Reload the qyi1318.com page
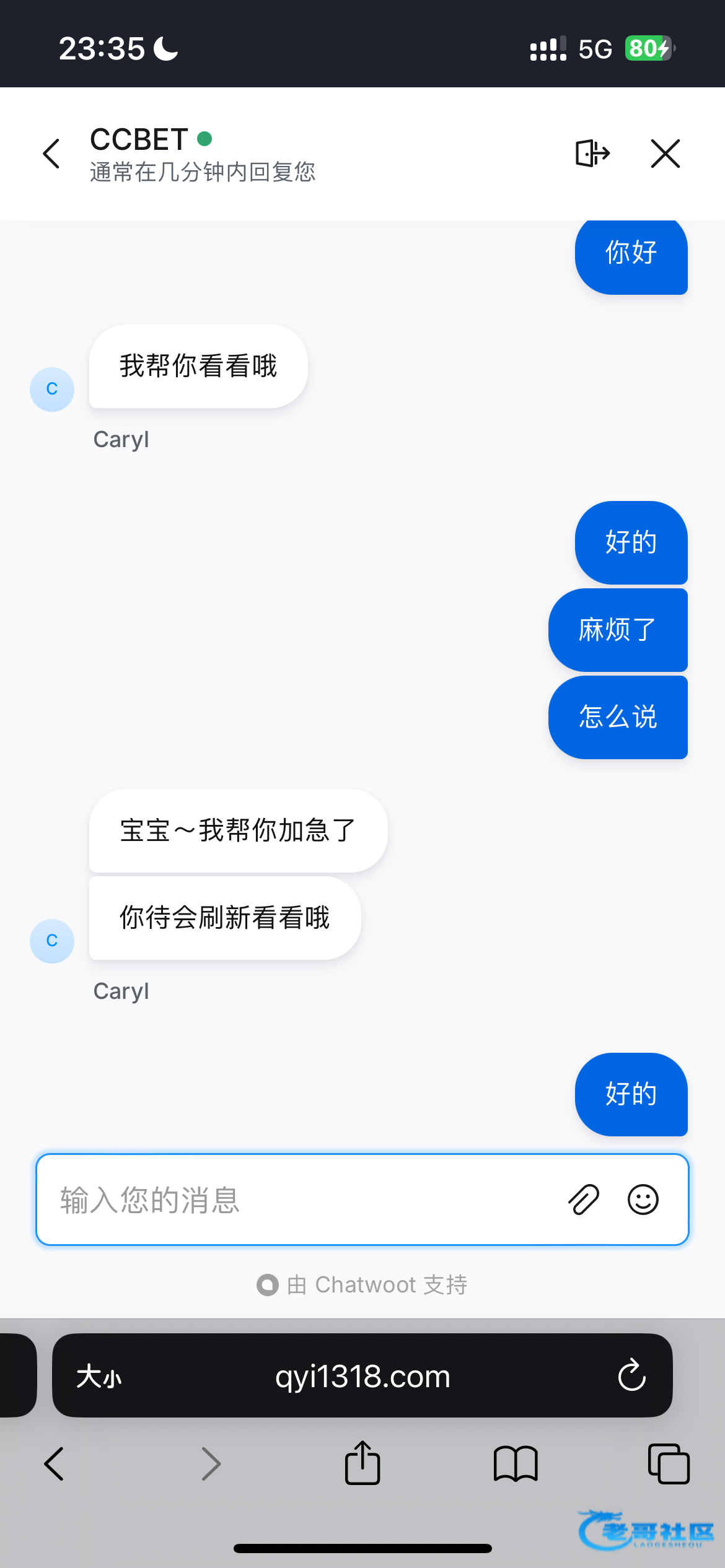Viewport: 725px width, 1568px height. pyautogui.click(x=631, y=1375)
